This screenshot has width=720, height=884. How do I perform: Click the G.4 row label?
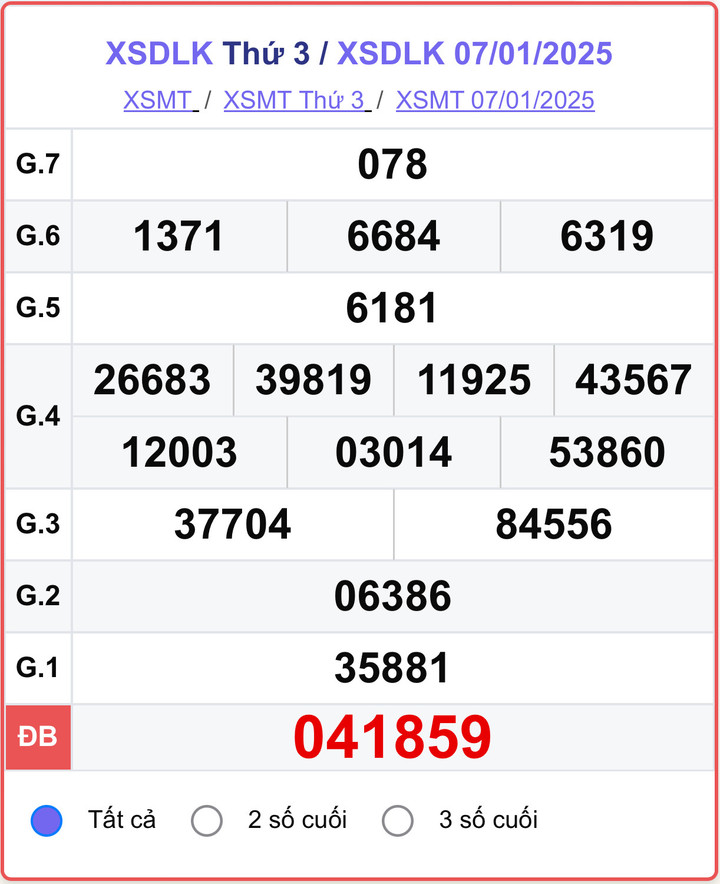tap(37, 415)
